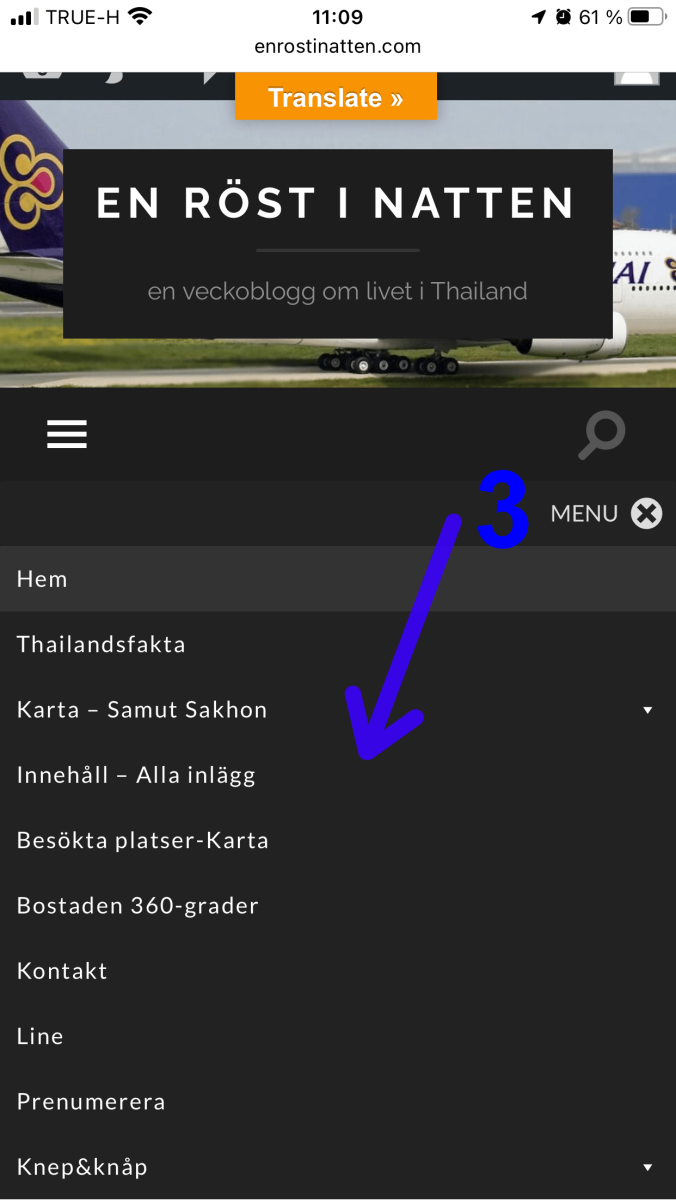This screenshot has width=676, height=1202.
Task: Select Prenumerera to subscribe
Action: (91, 1102)
